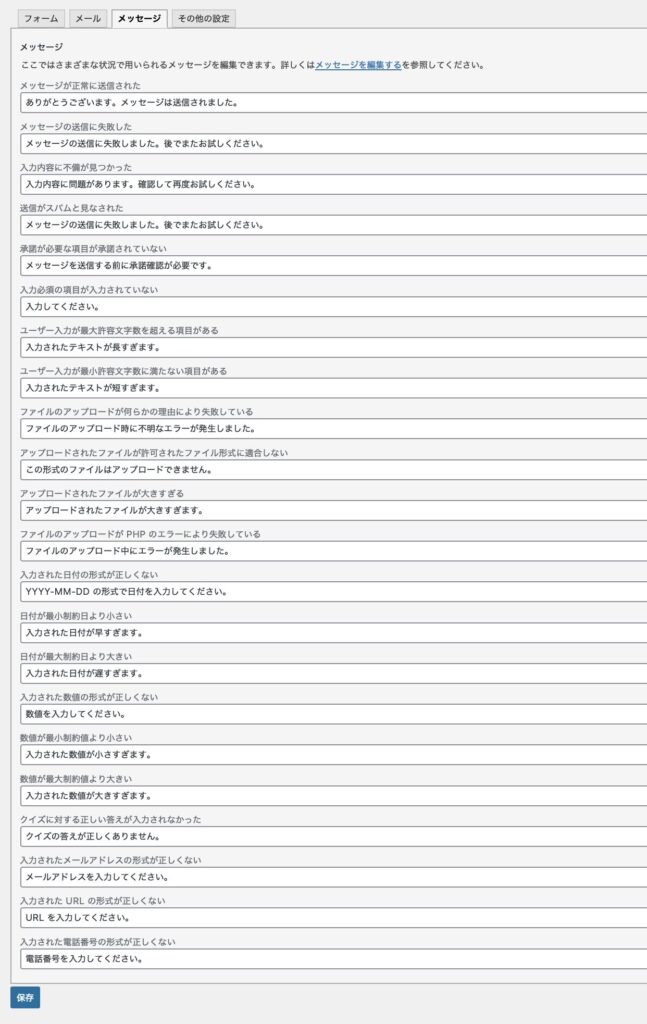647x1024 pixels.
Task: Edit the 入力内容に問題があります message field
Action: point(330,184)
